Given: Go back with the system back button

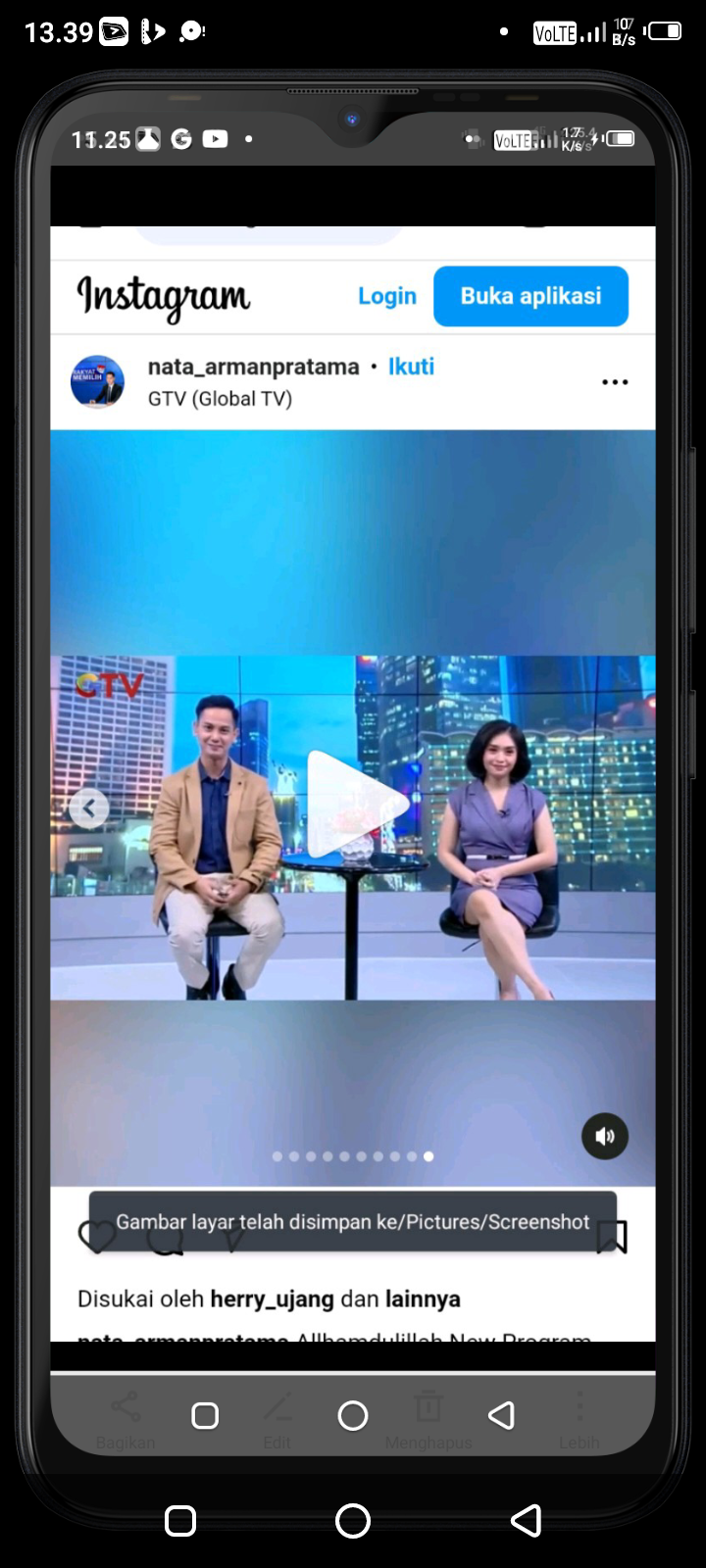Looking at the screenshot, I should click(x=527, y=1520).
